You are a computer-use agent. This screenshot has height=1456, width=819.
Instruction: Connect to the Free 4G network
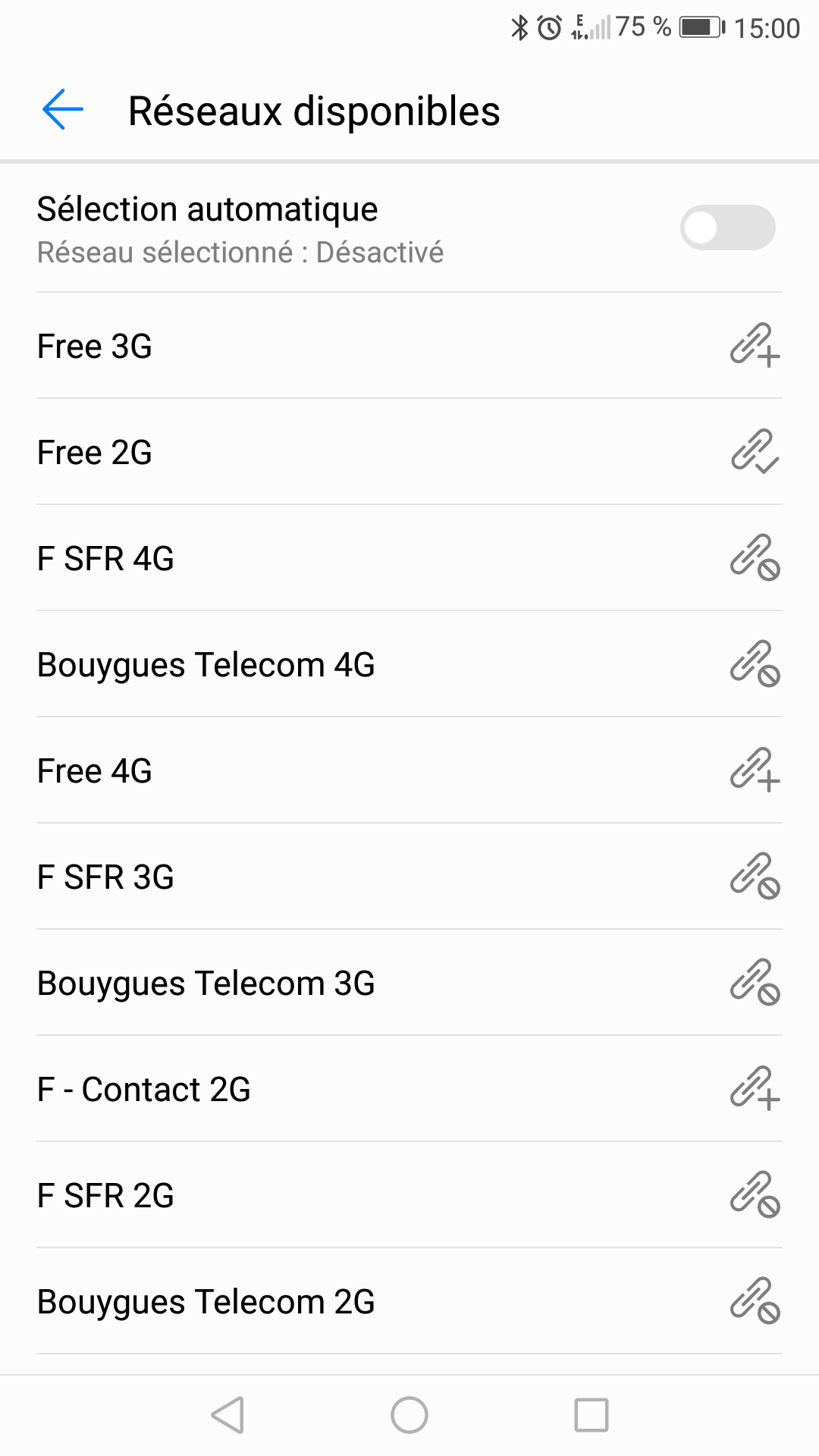click(x=409, y=770)
